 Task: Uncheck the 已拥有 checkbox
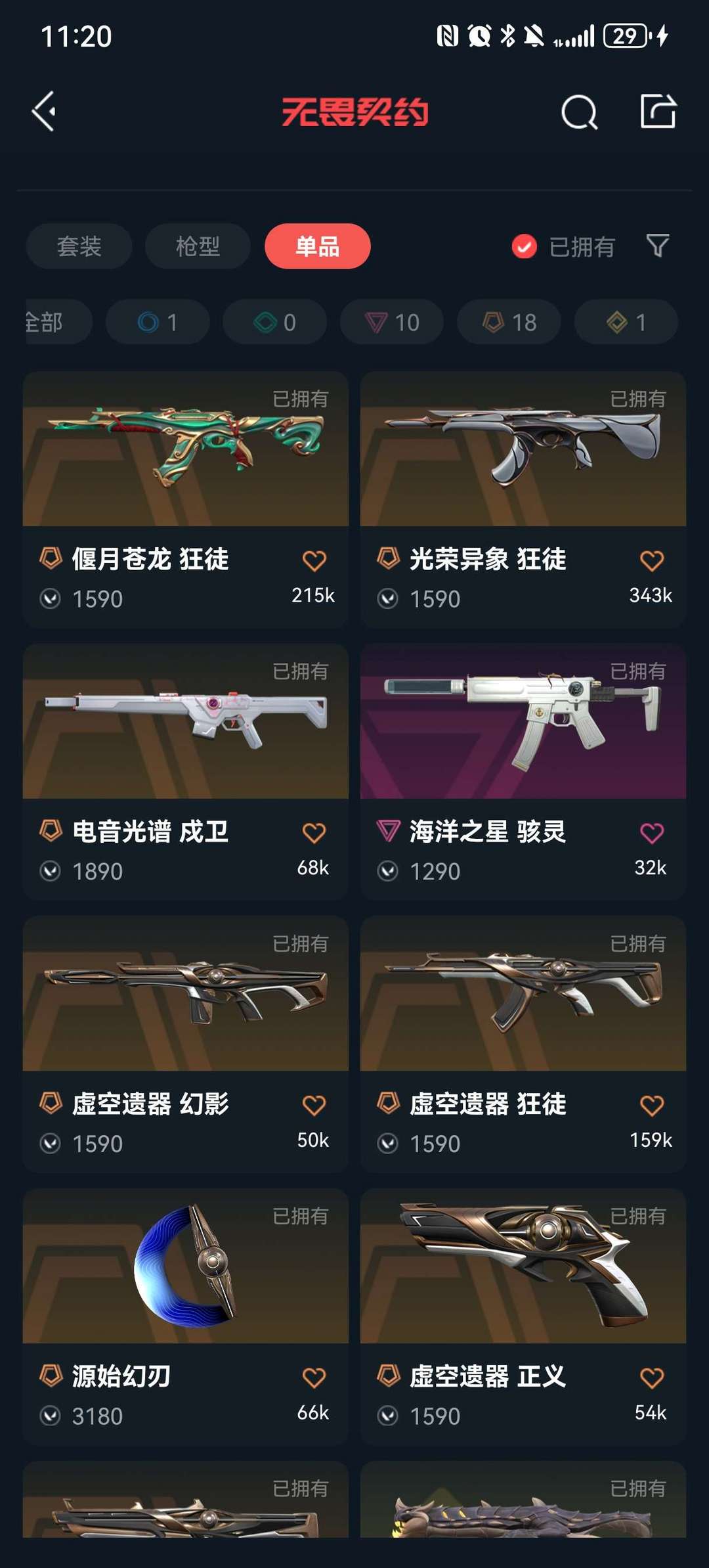524,247
